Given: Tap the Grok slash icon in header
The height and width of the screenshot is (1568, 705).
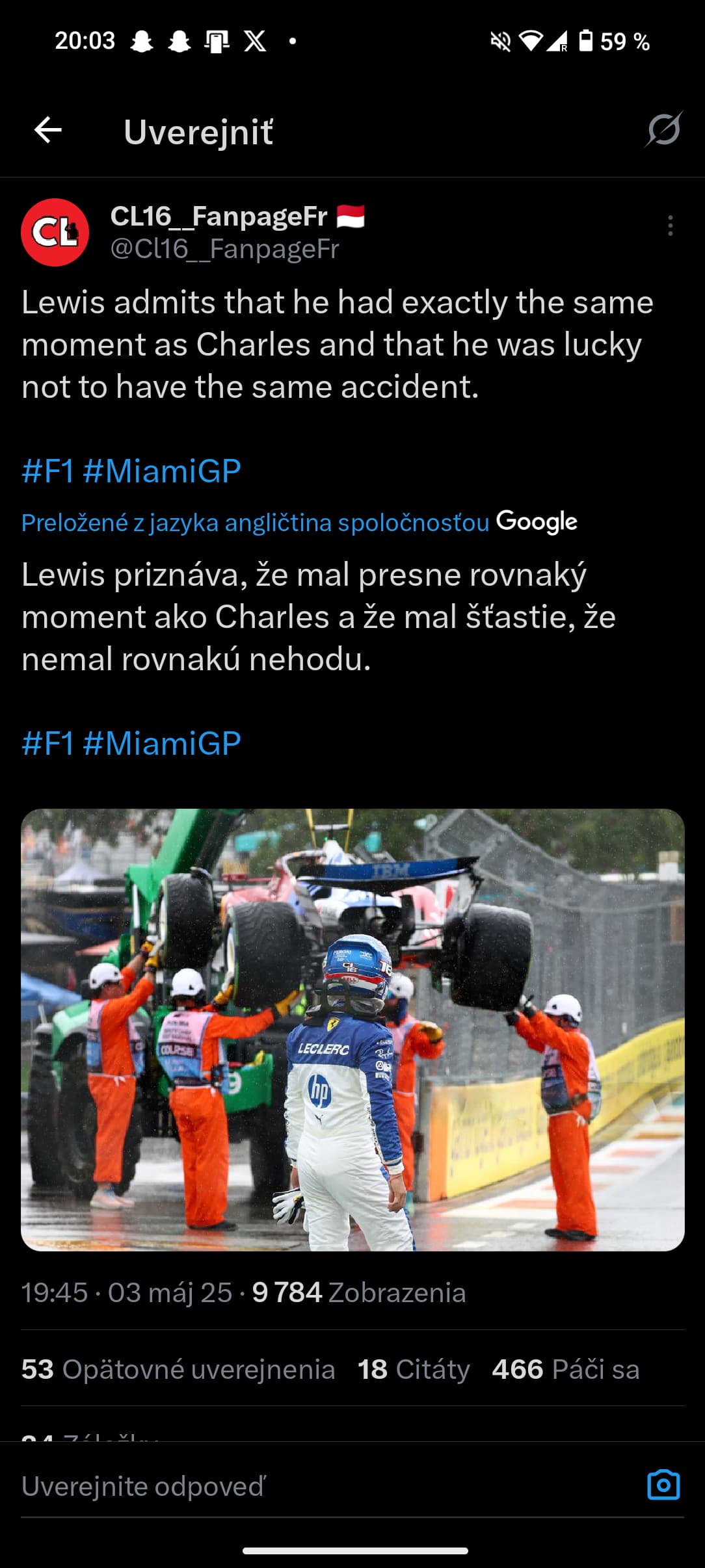Looking at the screenshot, I should pos(663,129).
